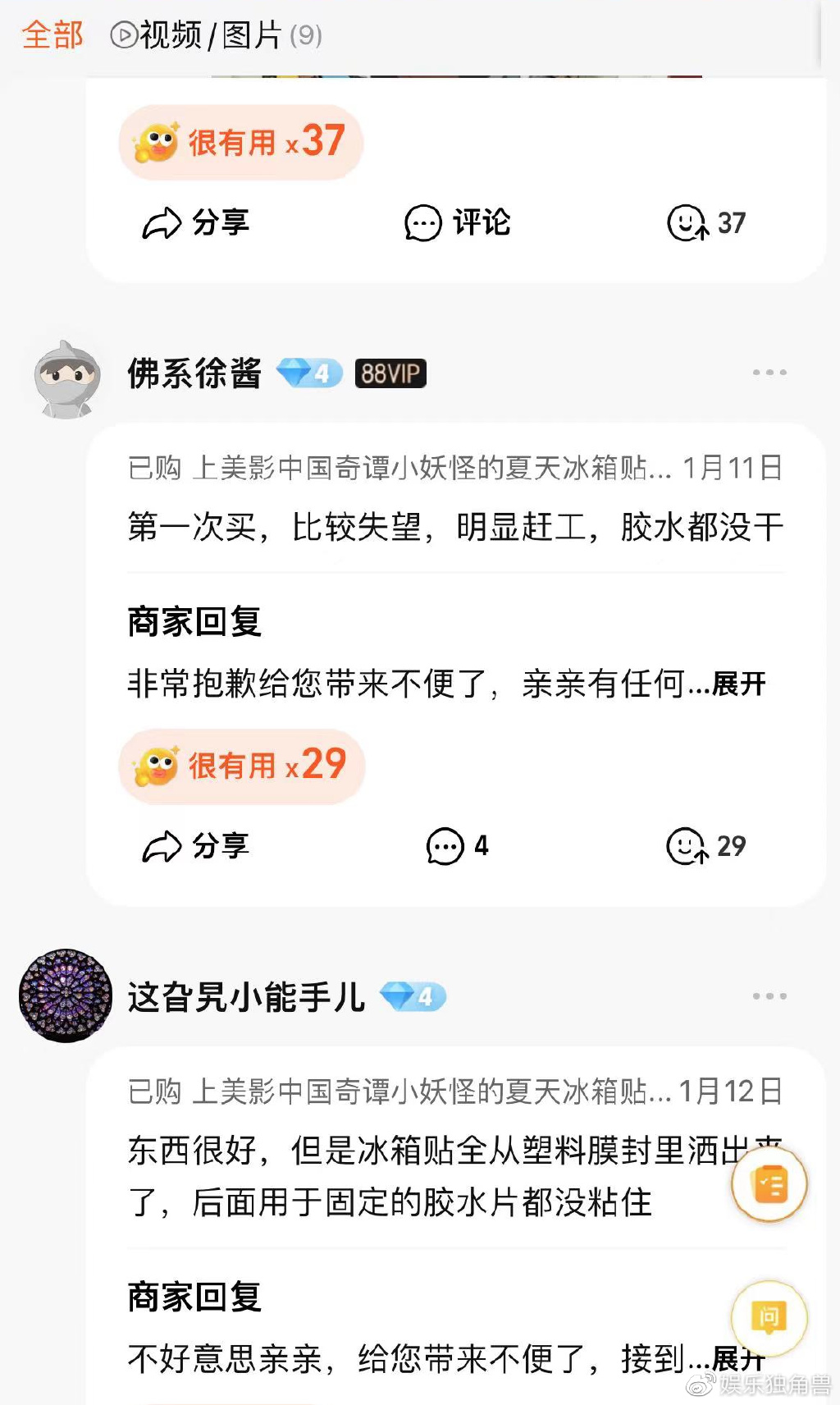The image size is (840, 1405).
Task: Share the review with 很有用 x37
Action: click(x=195, y=222)
